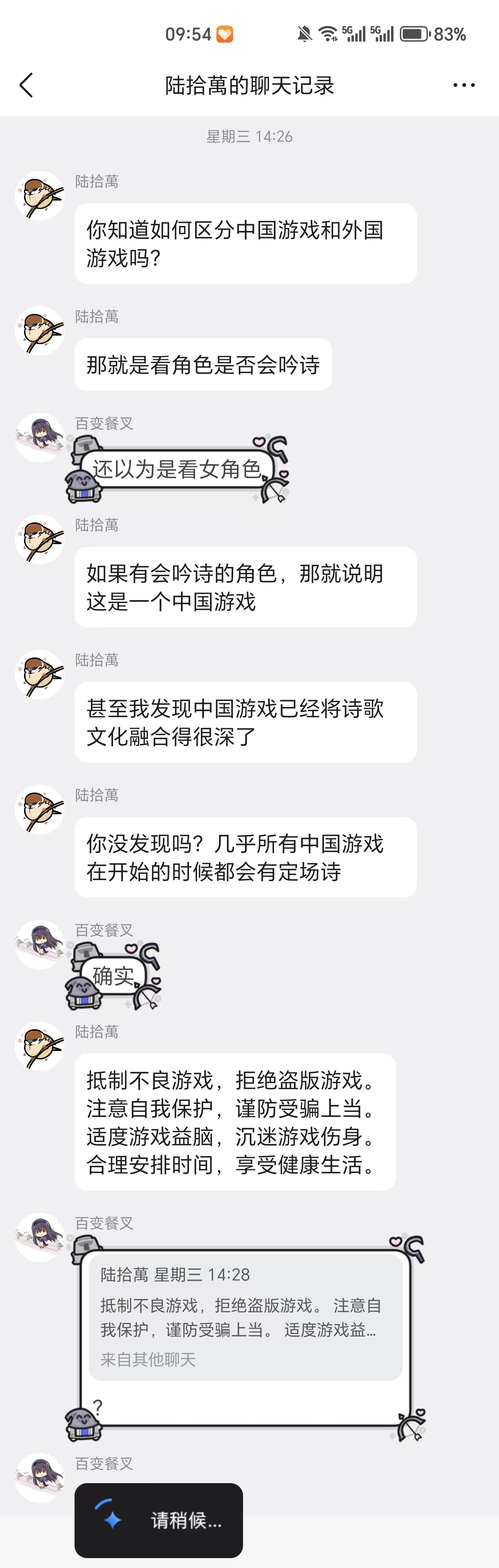Go back from 陆拾萬的聊天记录
The height and width of the screenshot is (1568, 499).
(26, 85)
